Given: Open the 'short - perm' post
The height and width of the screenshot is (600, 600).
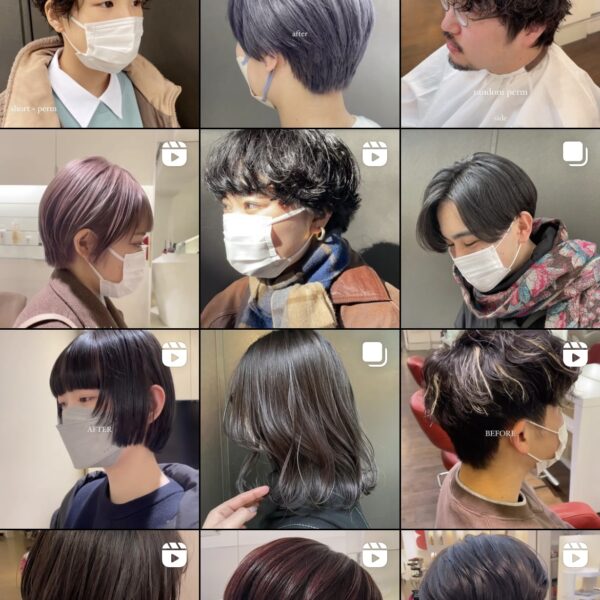Looking at the screenshot, I should (99, 63).
